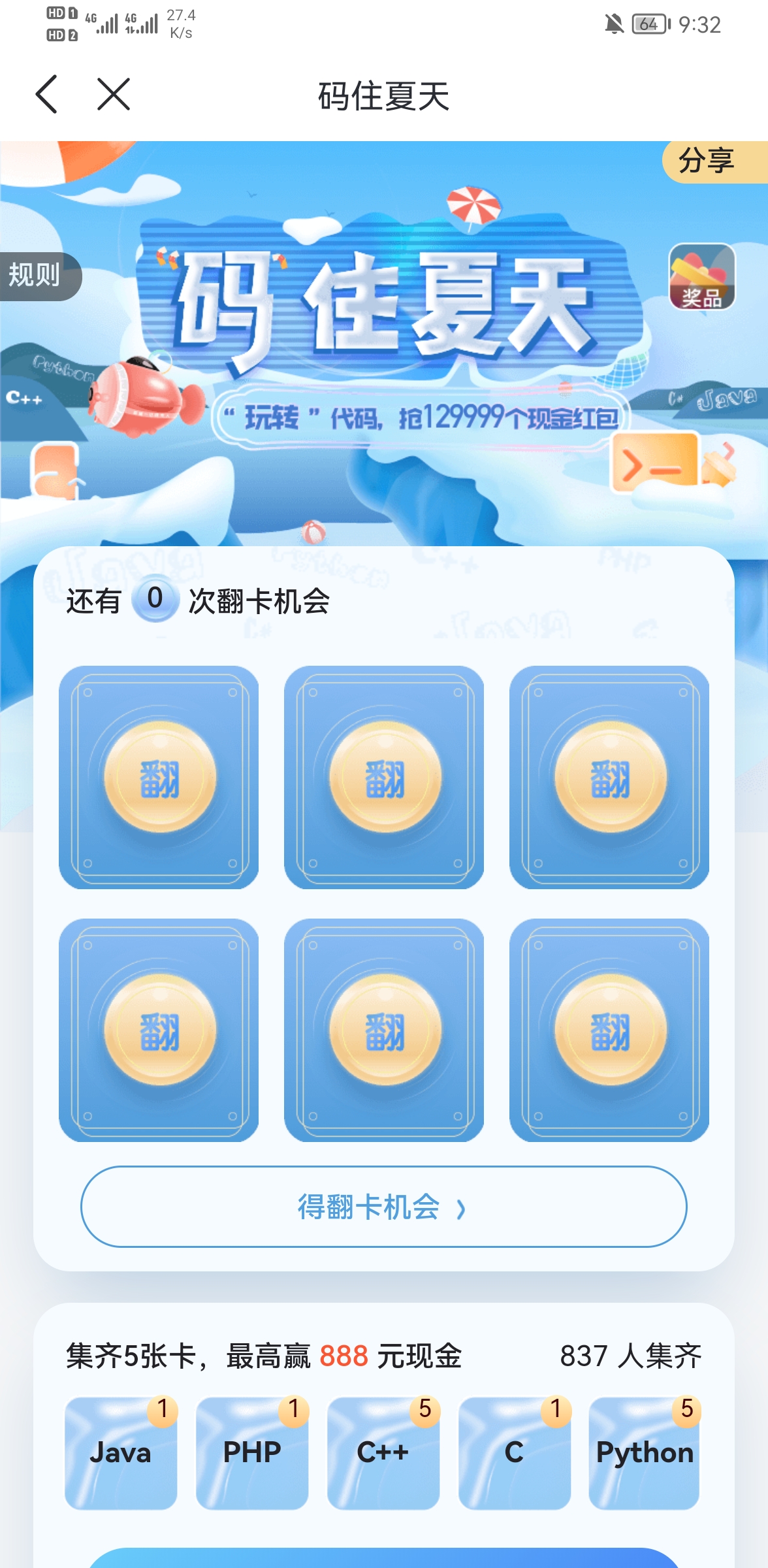Select the C card
The image size is (768, 1568).
[x=515, y=1452]
